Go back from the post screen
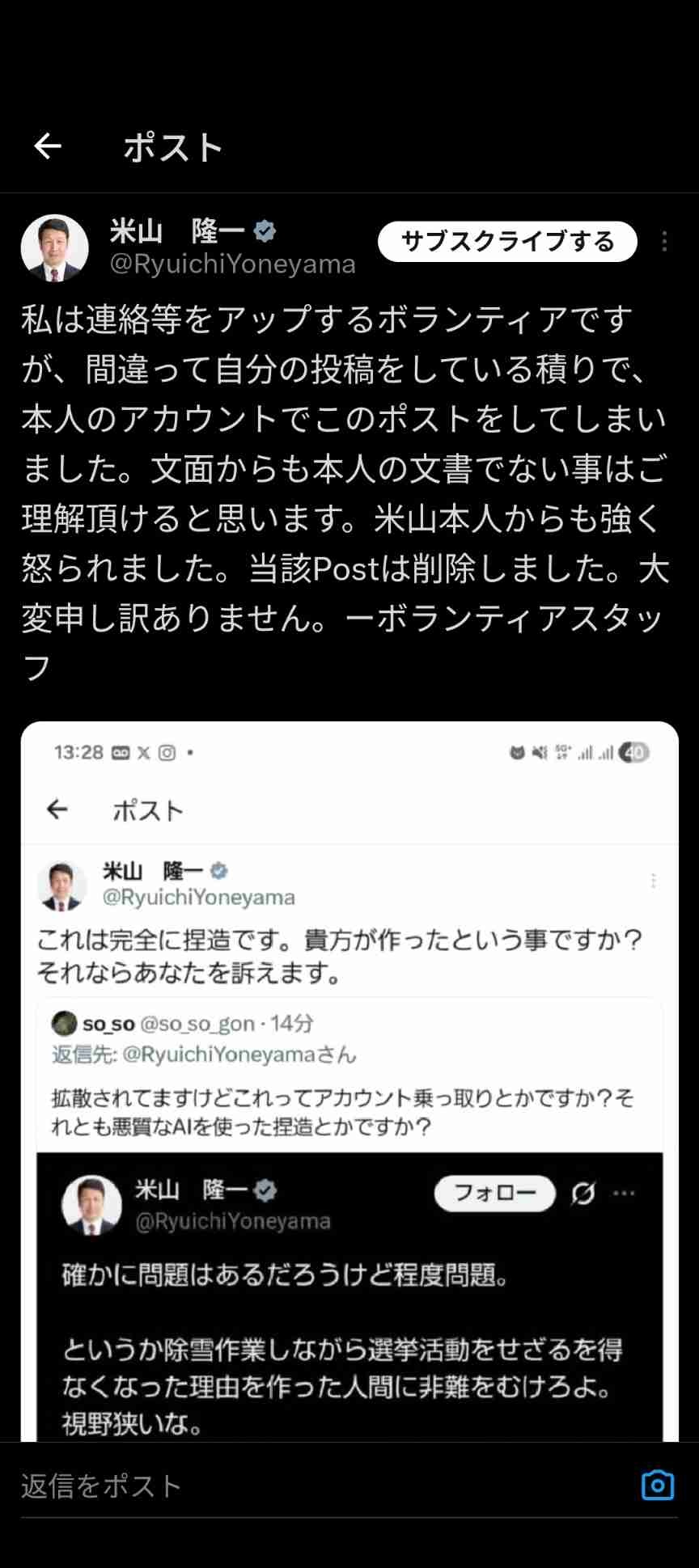This screenshot has width=699, height=1568. click(x=48, y=146)
